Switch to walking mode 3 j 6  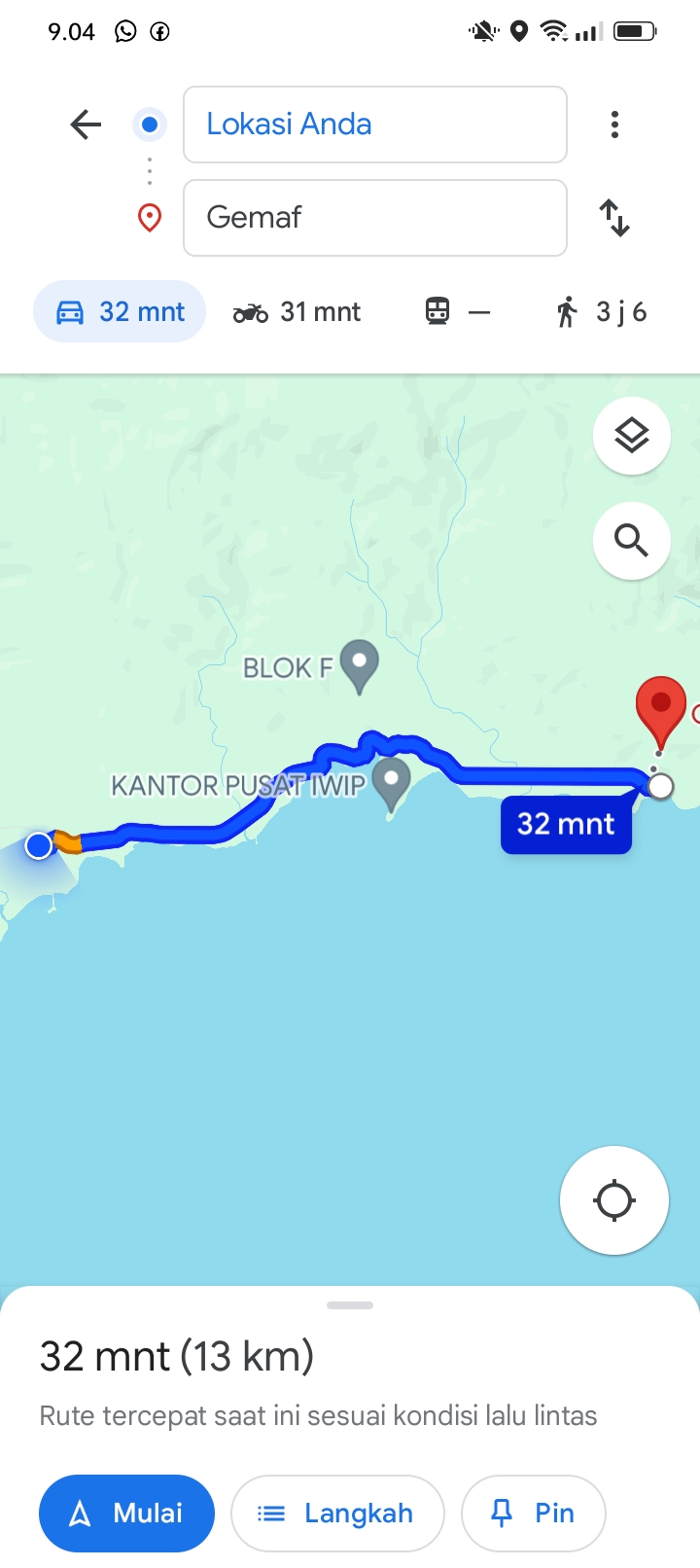coord(601,312)
